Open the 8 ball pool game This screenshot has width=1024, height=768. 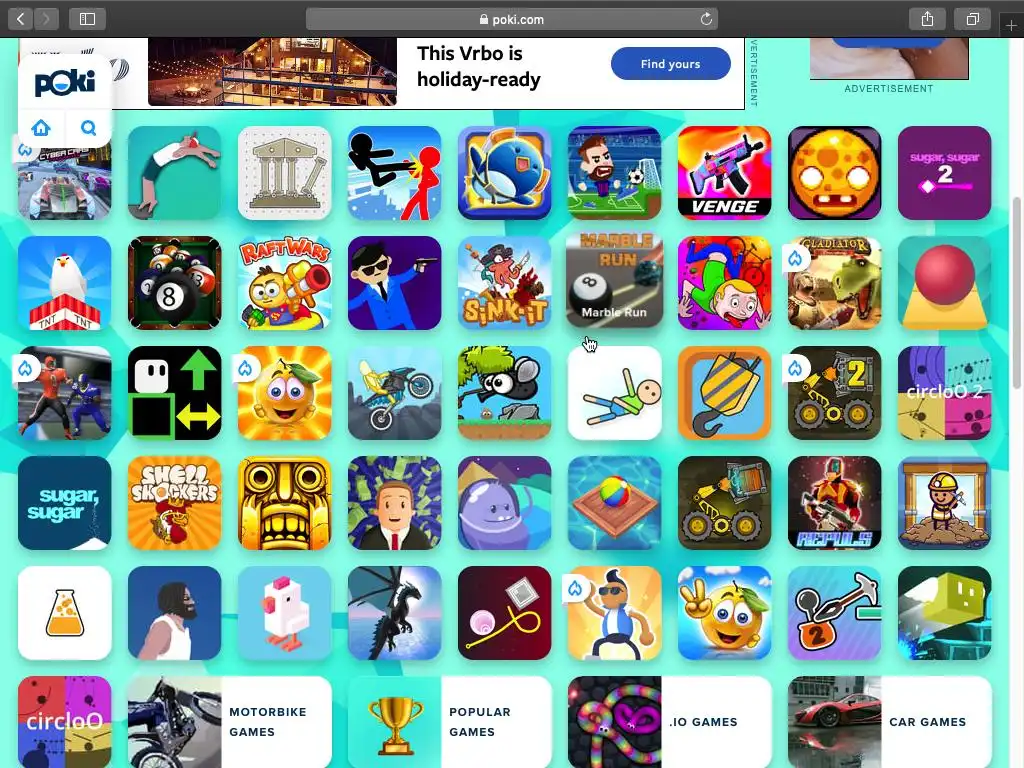(x=174, y=283)
